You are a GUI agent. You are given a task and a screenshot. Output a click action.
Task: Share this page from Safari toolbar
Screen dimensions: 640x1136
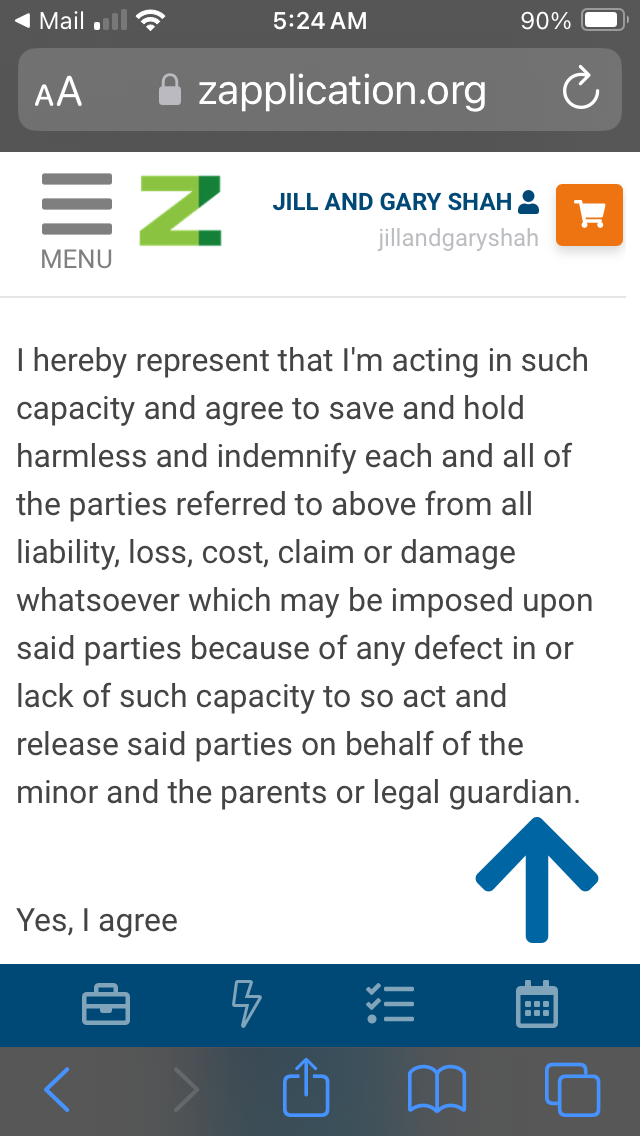[306, 1088]
